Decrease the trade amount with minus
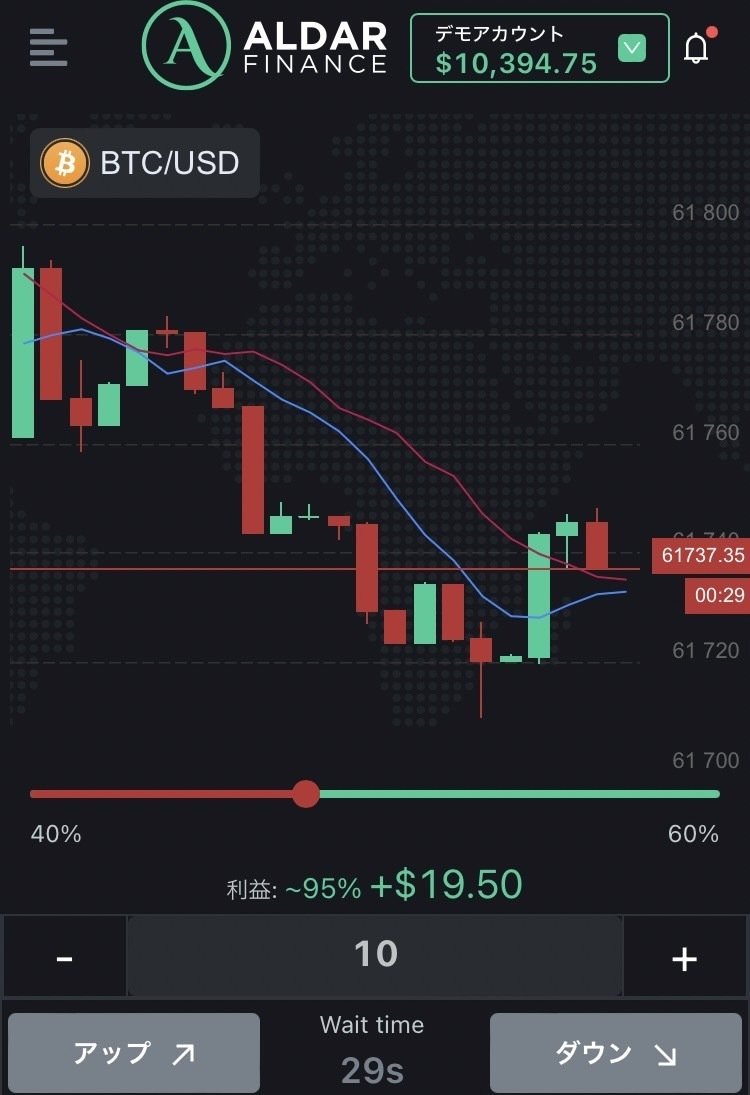 65,957
